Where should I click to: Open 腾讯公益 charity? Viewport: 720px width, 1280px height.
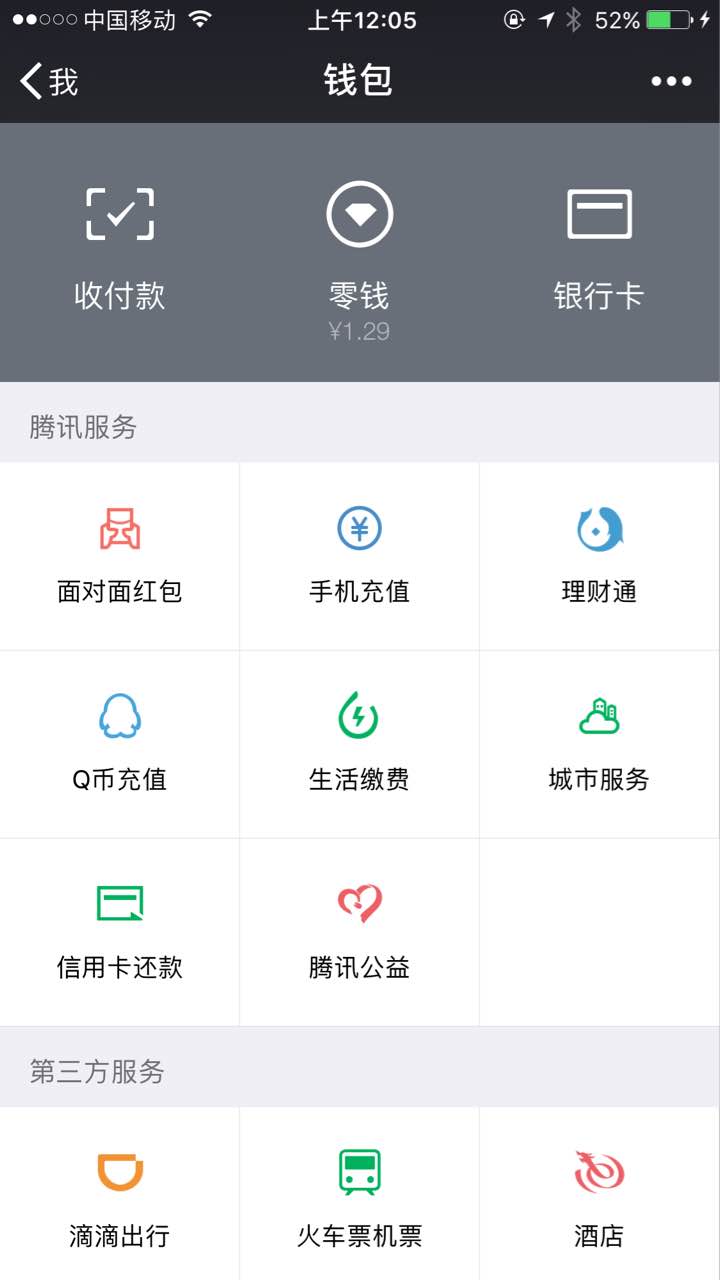[x=360, y=932]
